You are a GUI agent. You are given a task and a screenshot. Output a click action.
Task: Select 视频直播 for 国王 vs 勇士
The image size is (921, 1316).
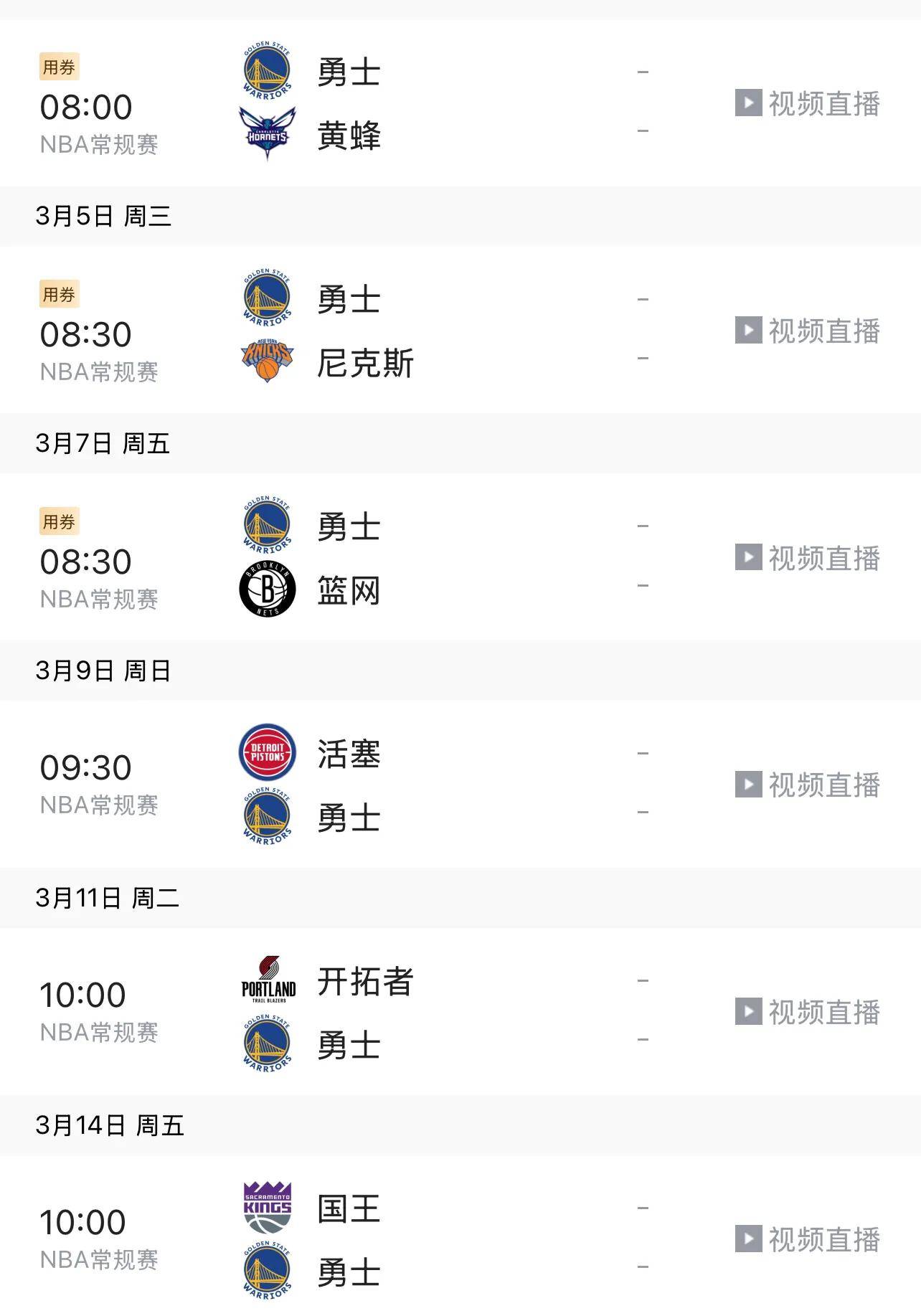[x=808, y=1240]
